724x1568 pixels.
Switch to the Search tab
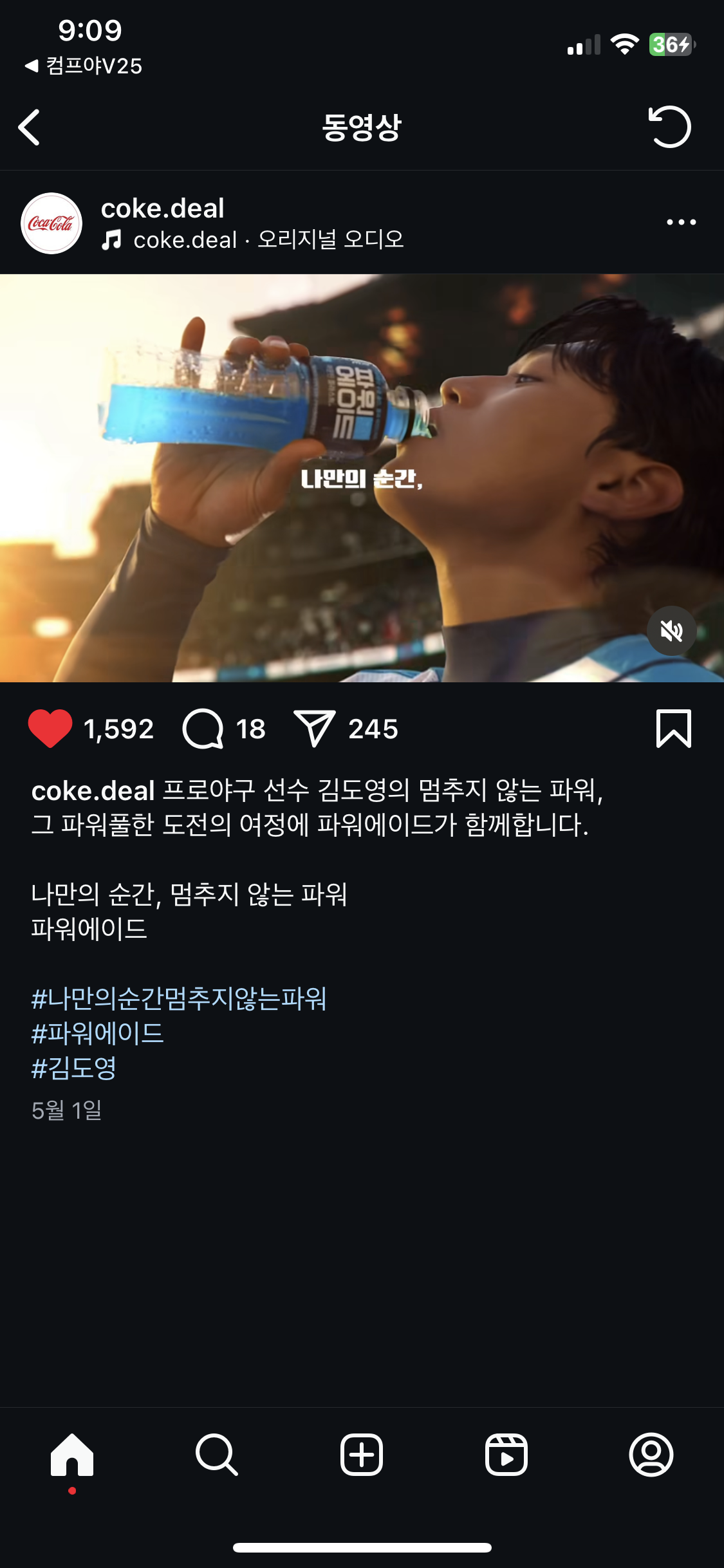(x=217, y=1455)
